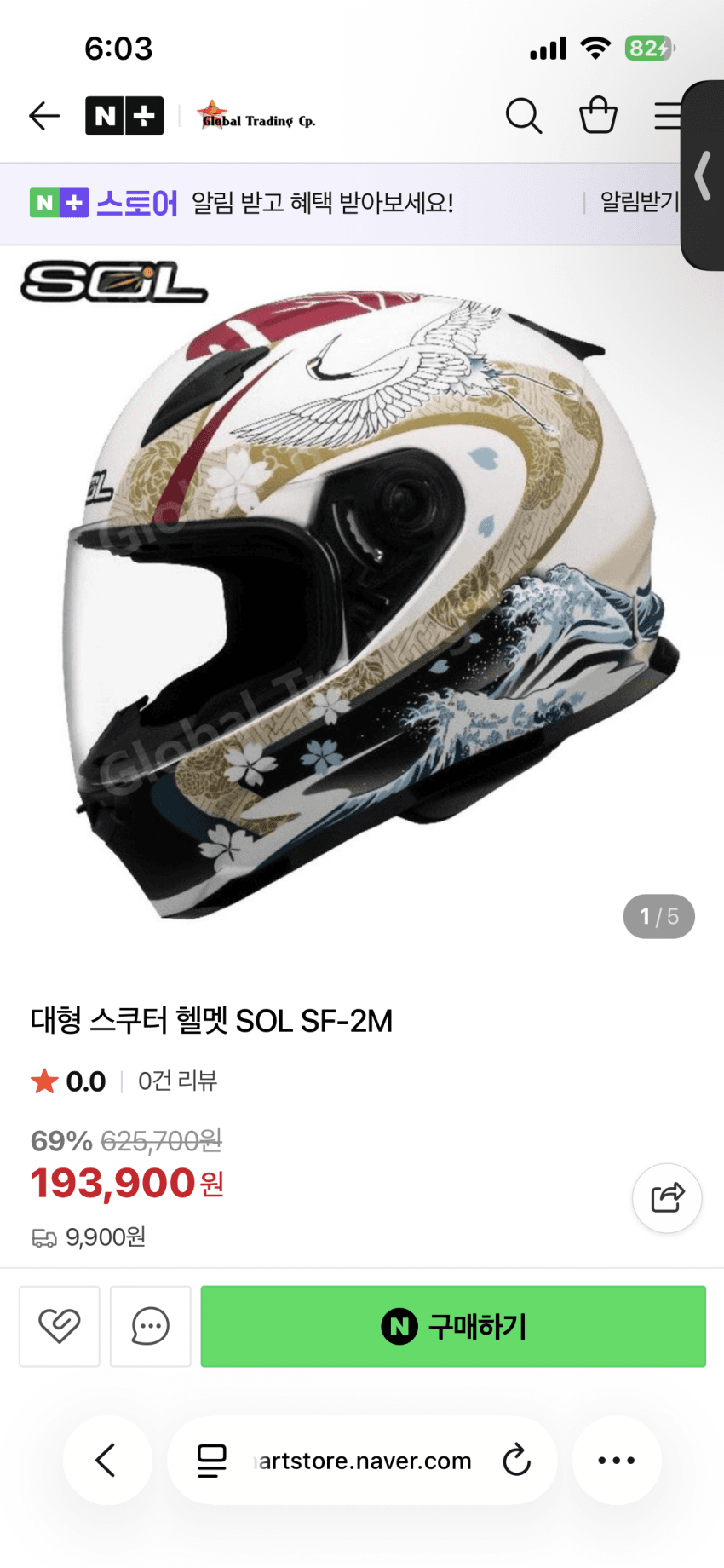Expand the dark side panel handle
Image resolution: width=724 pixels, height=1568 pixels.
(x=704, y=176)
